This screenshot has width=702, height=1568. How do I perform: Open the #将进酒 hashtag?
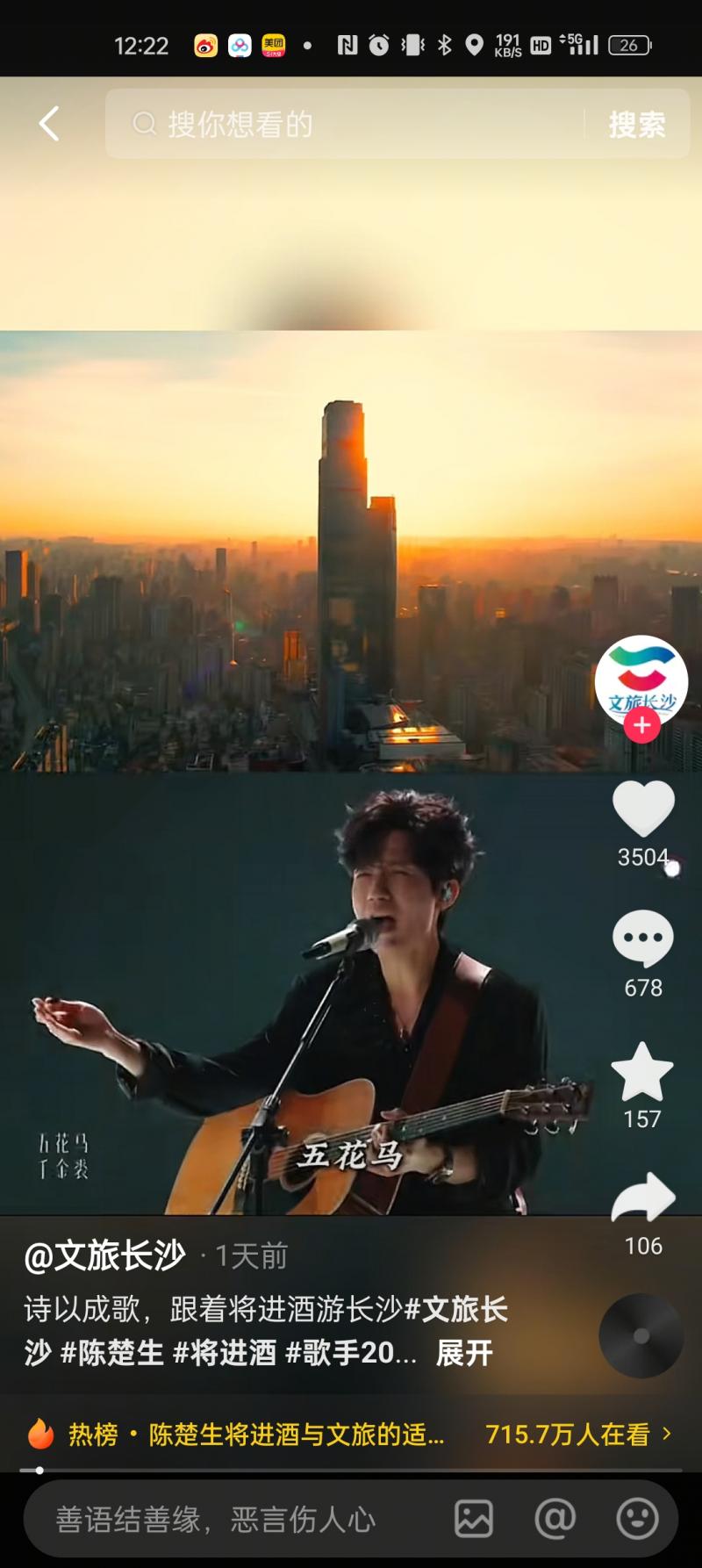[x=225, y=1353]
